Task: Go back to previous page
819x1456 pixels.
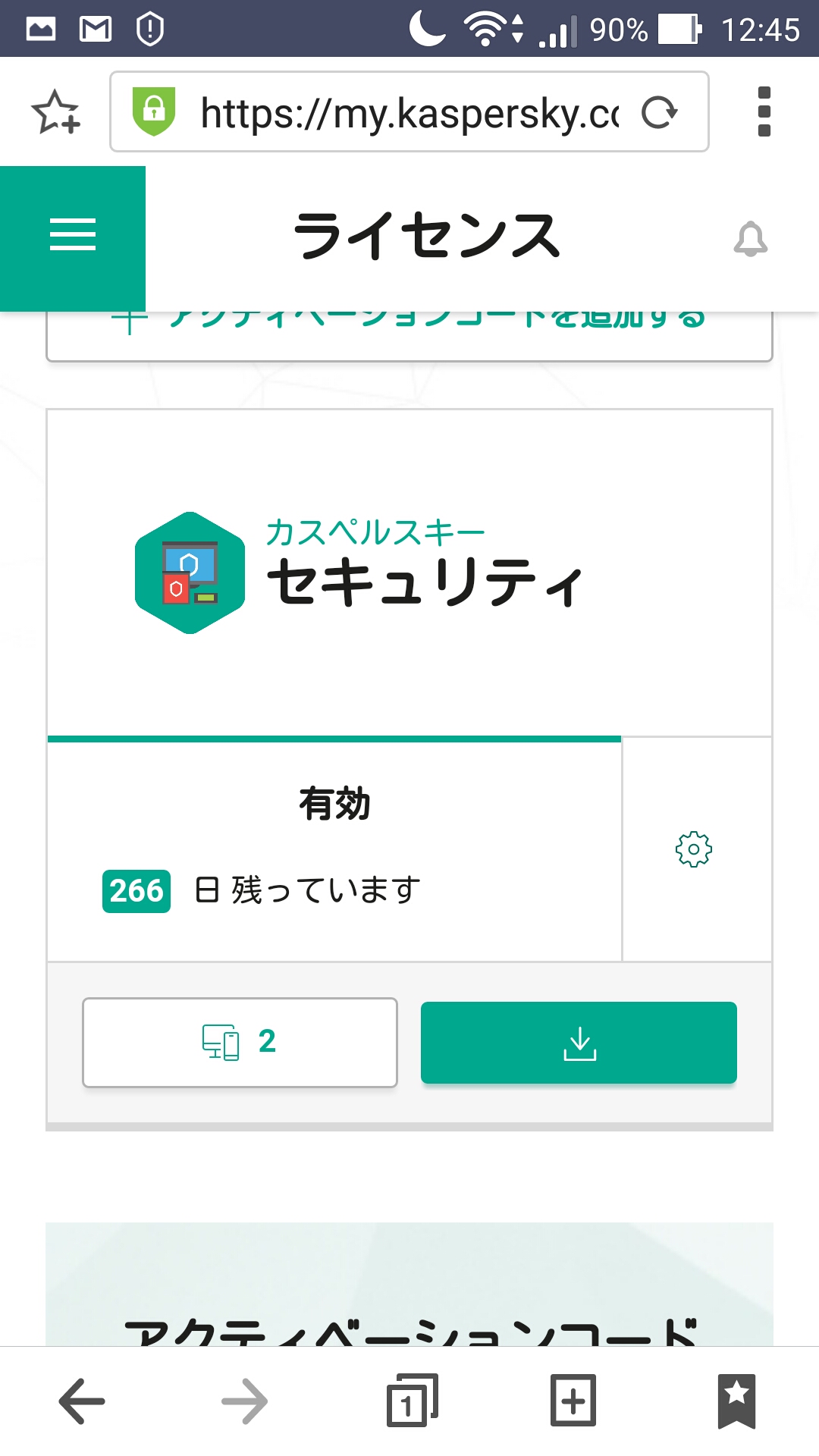Action: (82, 1401)
